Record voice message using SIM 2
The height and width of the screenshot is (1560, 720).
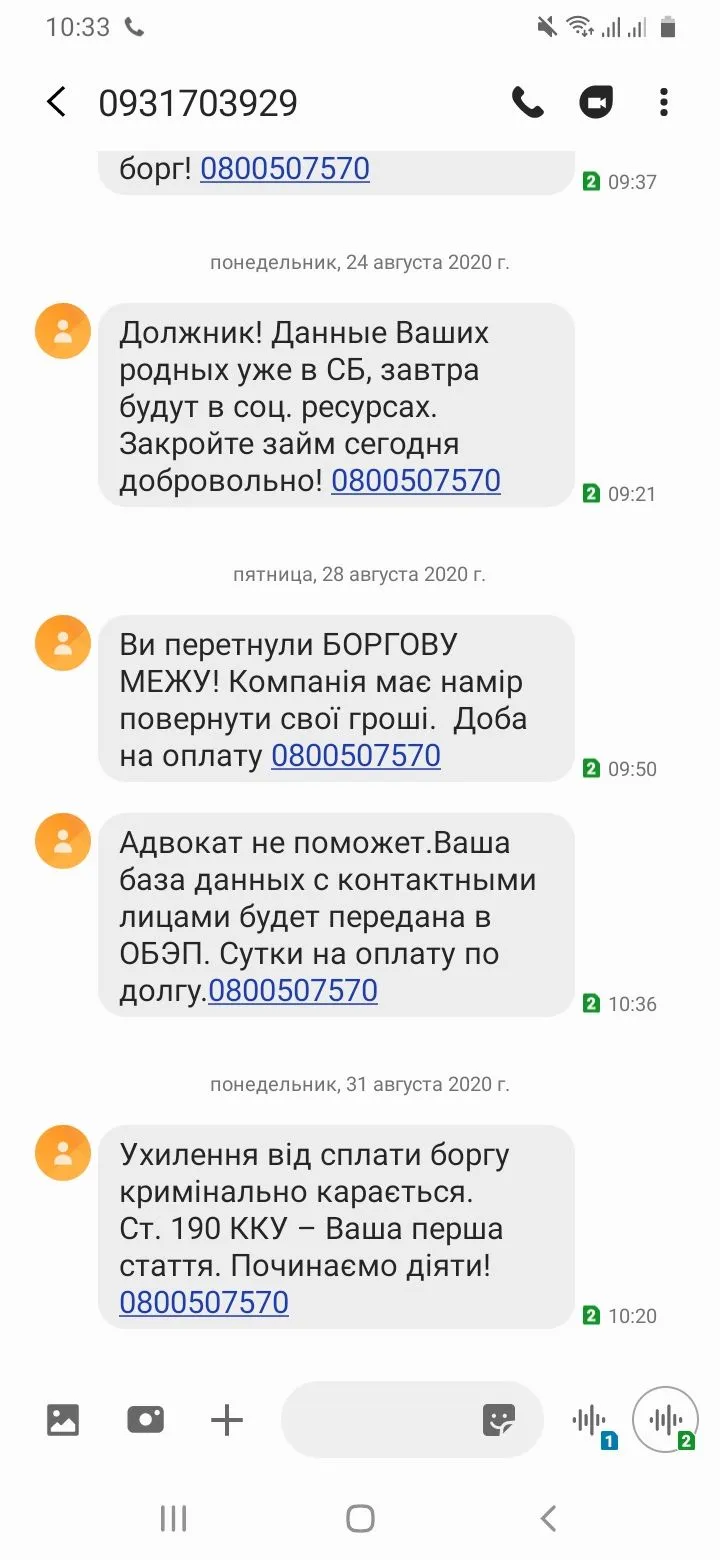(x=666, y=1419)
